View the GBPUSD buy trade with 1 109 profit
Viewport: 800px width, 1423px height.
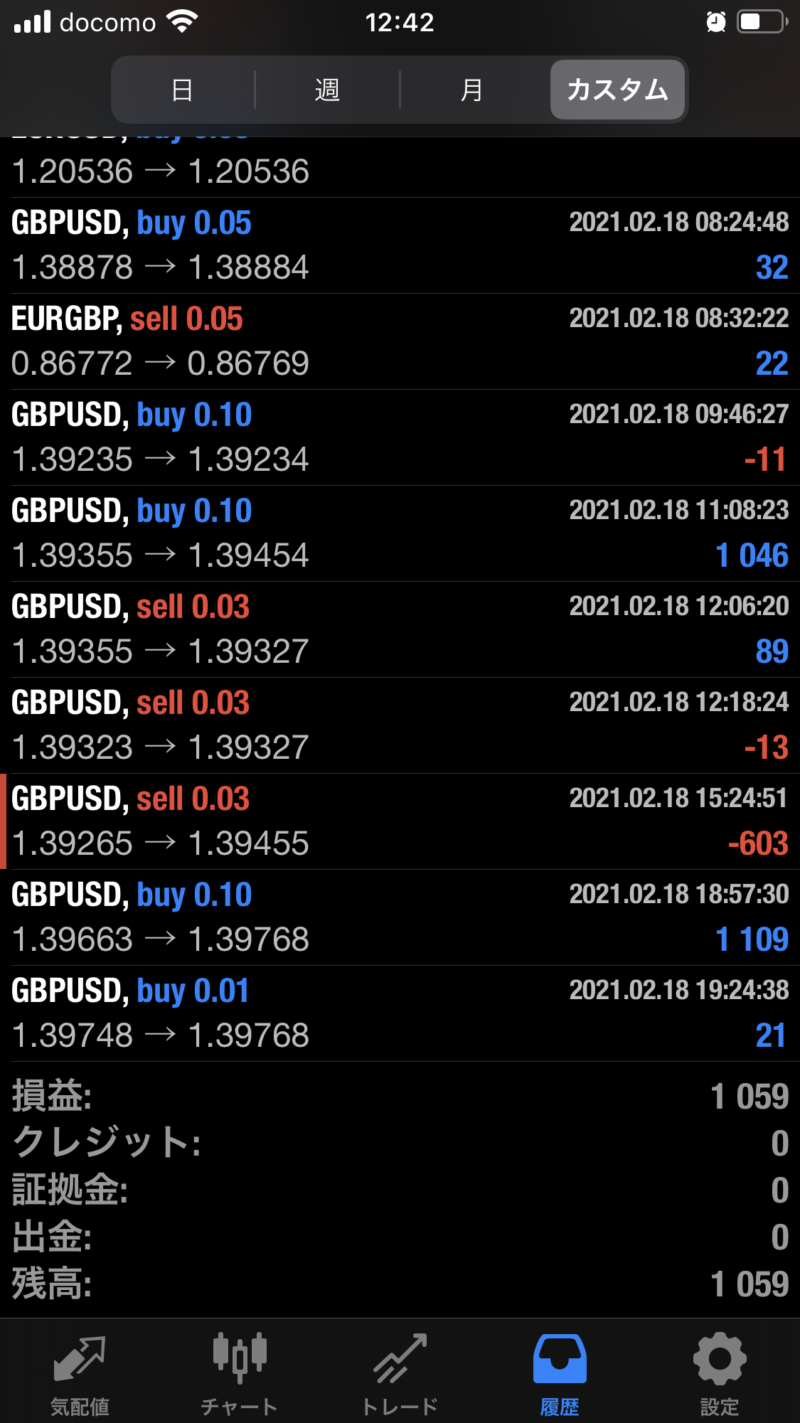pyautogui.click(x=400, y=917)
